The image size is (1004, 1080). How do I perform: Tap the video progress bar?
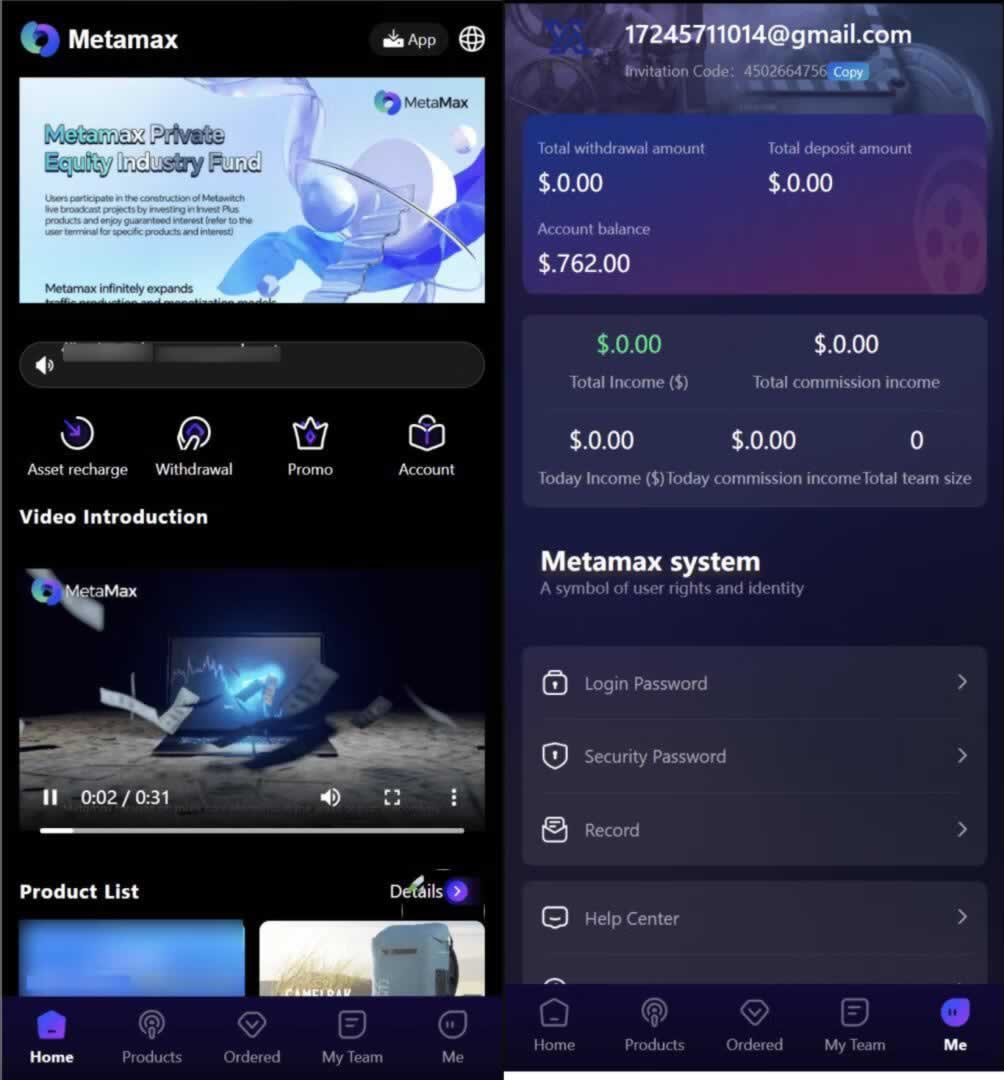[x=252, y=830]
